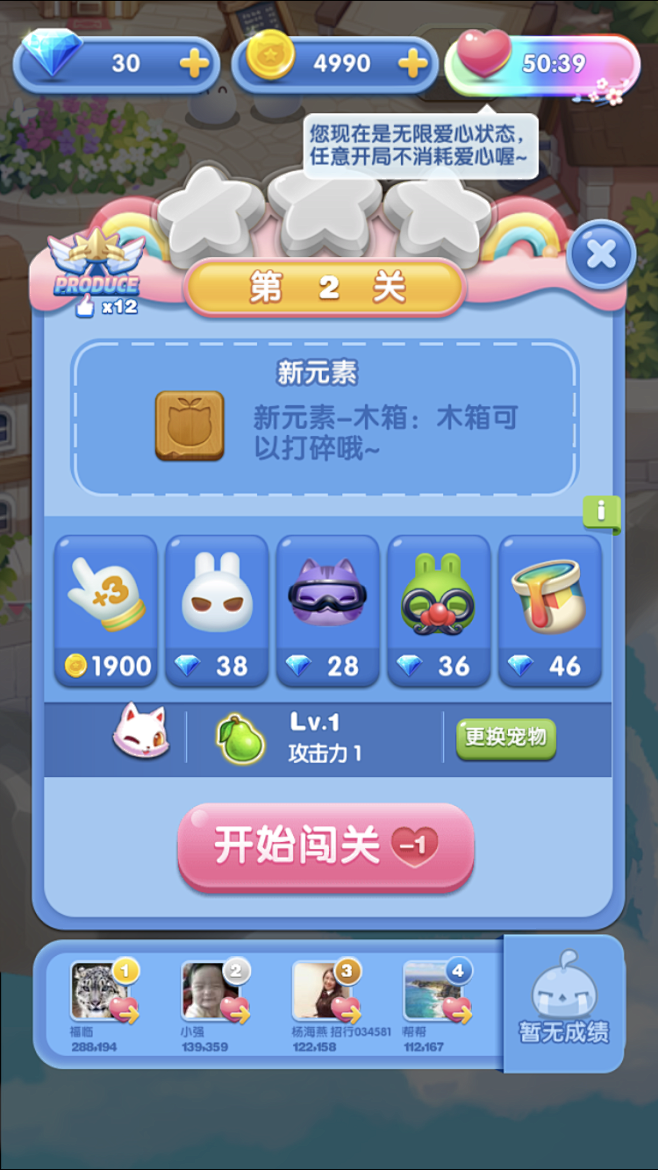Image resolution: width=658 pixels, height=1170 pixels.
Task: Select the white rabbit booster costing 38 diamonds
Action: 217,610
